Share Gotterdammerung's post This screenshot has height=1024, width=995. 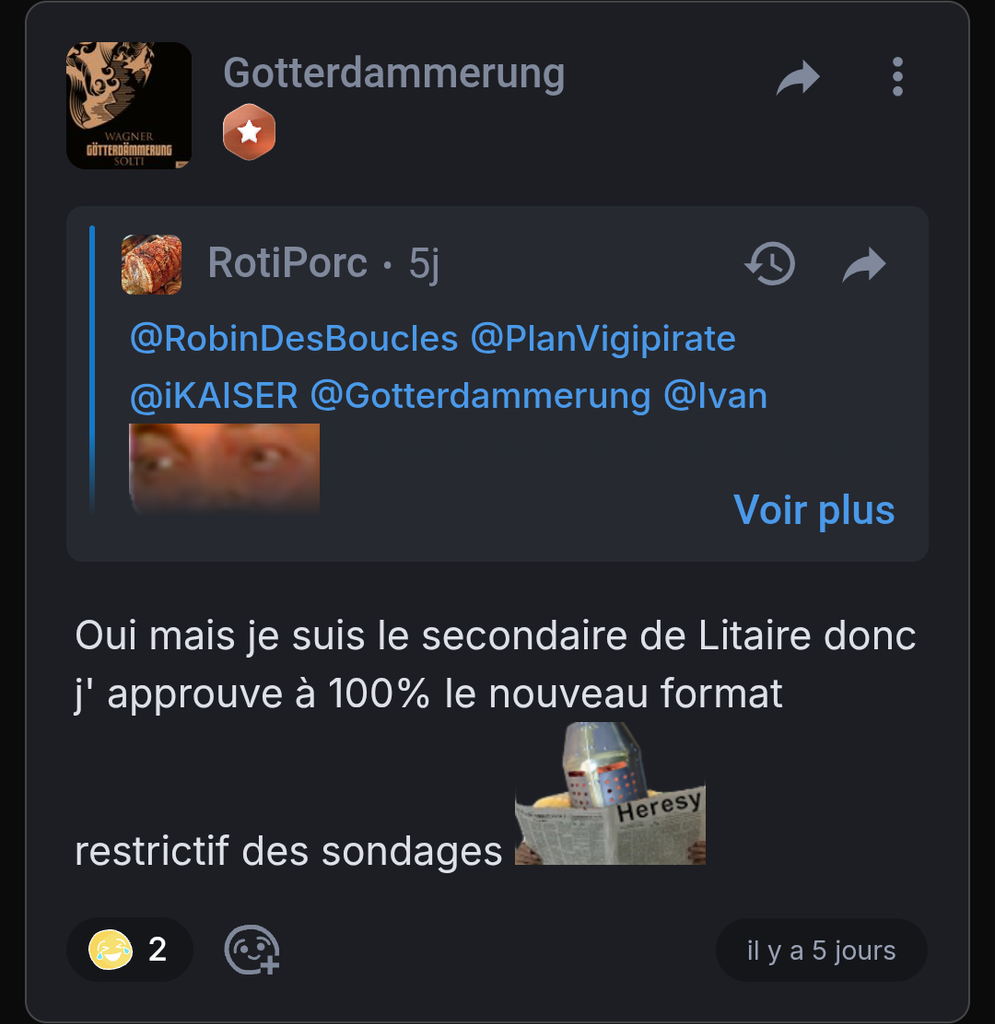(x=798, y=78)
